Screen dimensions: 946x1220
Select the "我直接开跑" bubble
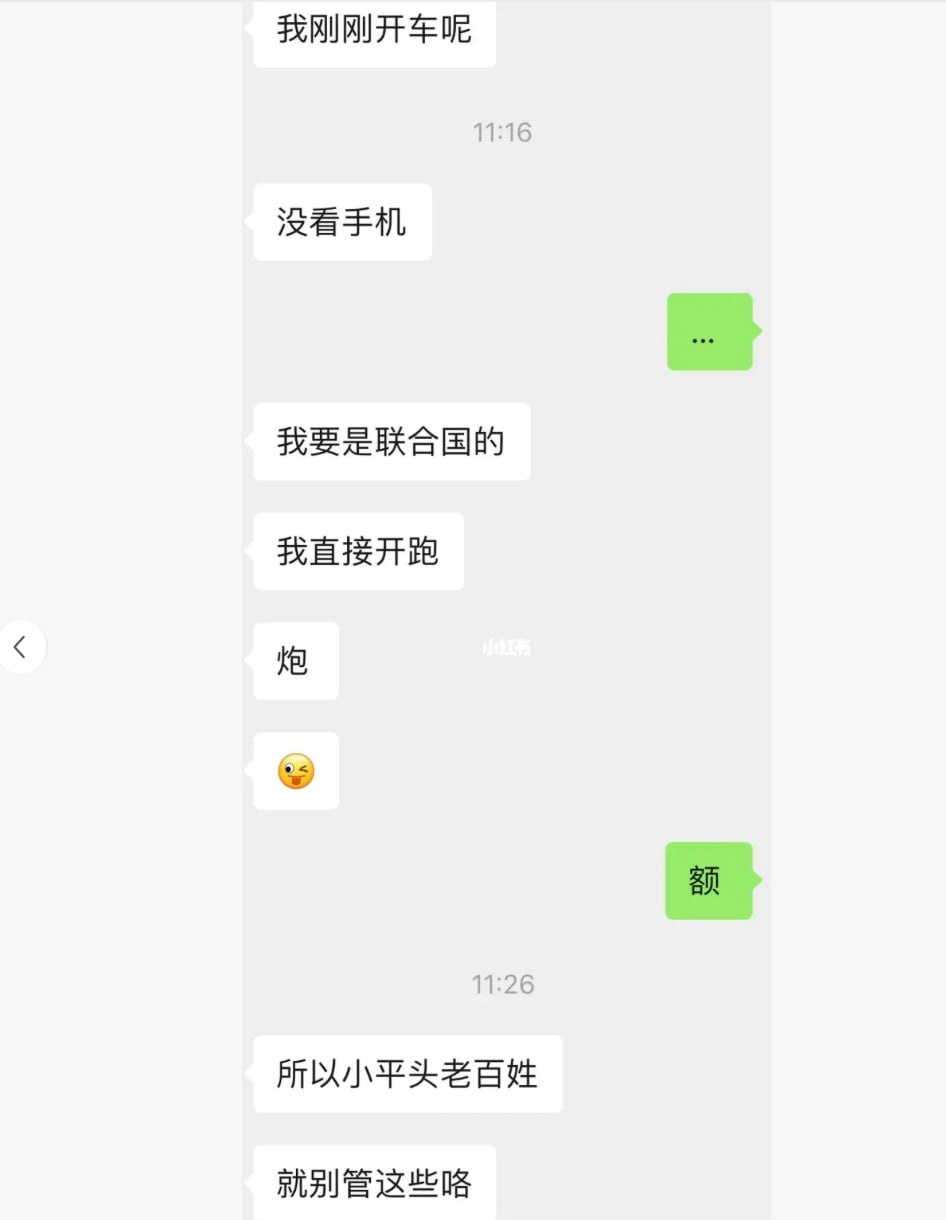[x=357, y=551]
